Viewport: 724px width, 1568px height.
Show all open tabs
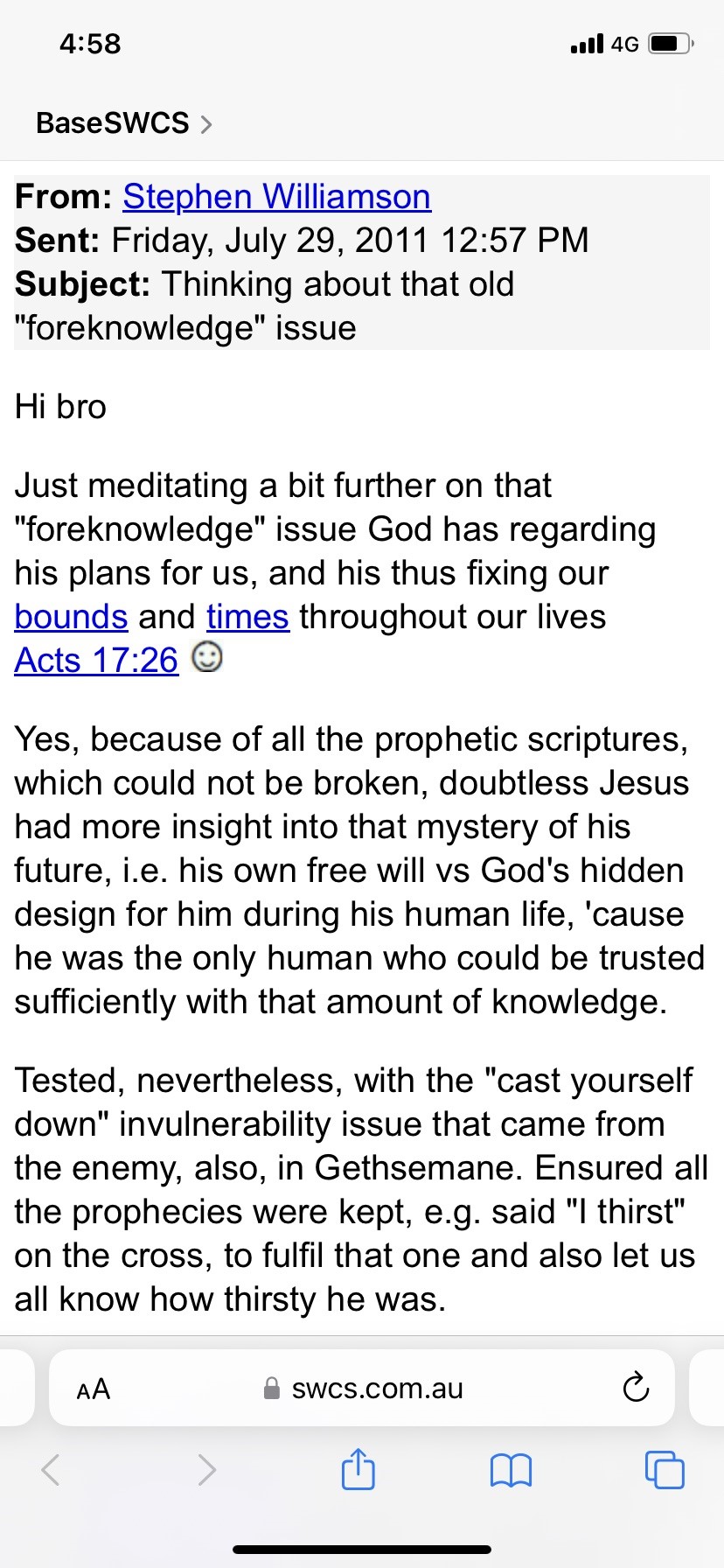click(x=665, y=1469)
